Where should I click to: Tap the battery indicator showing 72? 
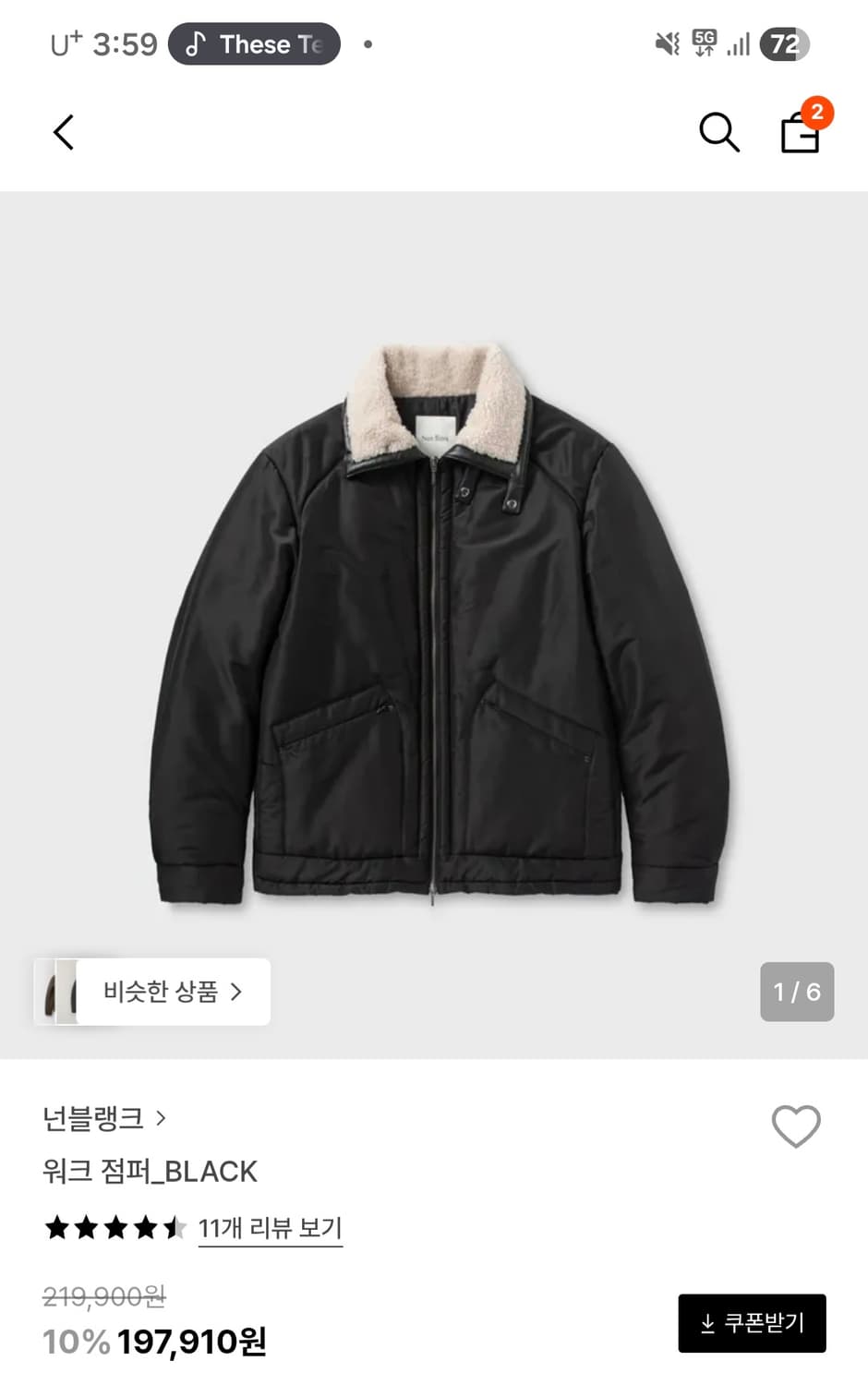coord(784,43)
